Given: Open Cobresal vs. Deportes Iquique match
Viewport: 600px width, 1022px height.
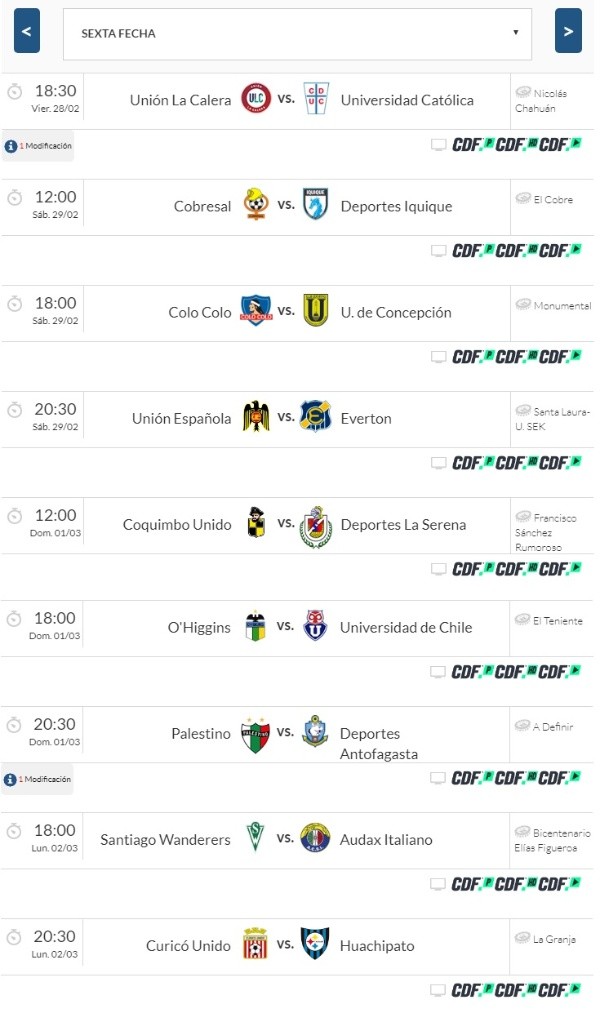Looking at the screenshot, I should click(x=286, y=206).
